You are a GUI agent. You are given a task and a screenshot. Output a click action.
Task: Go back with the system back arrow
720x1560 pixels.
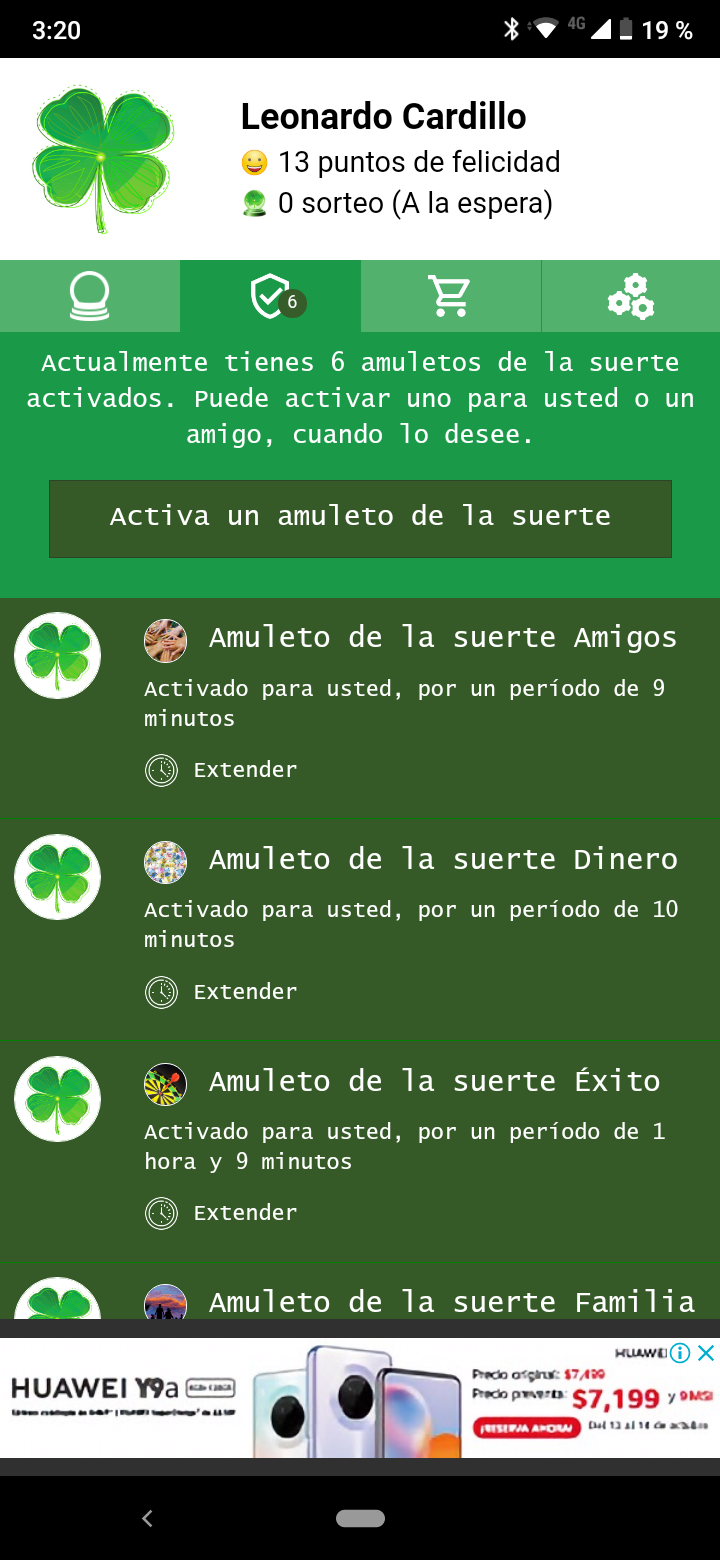147,1518
